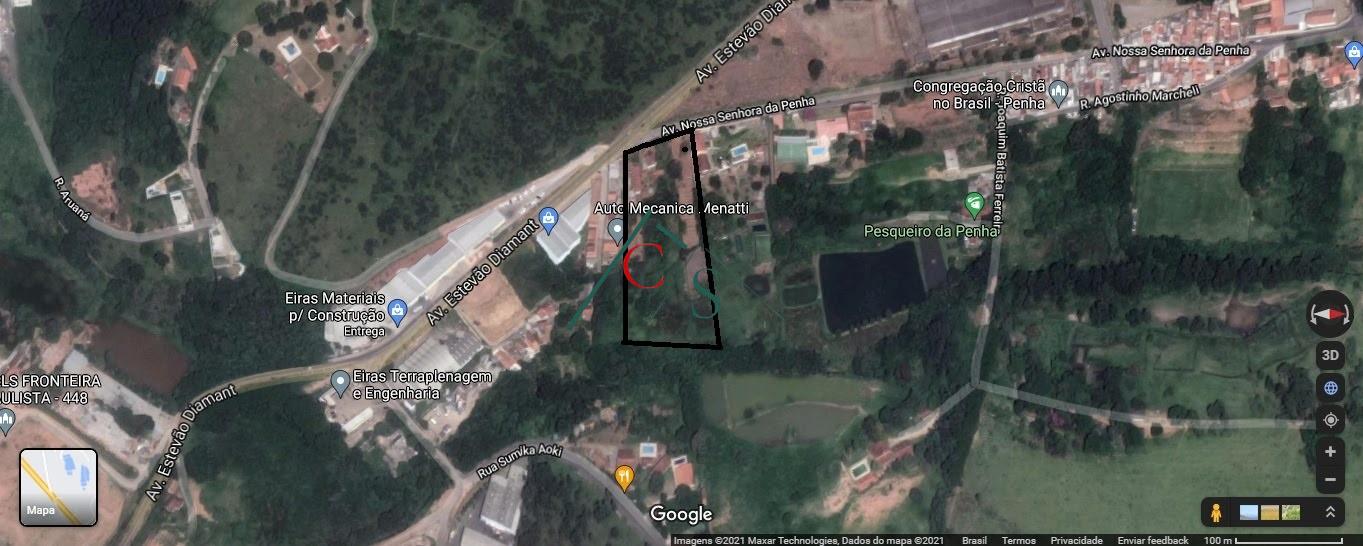Toggle the globe view
Viewport: 1363px width, 546px height.
coord(1330,388)
